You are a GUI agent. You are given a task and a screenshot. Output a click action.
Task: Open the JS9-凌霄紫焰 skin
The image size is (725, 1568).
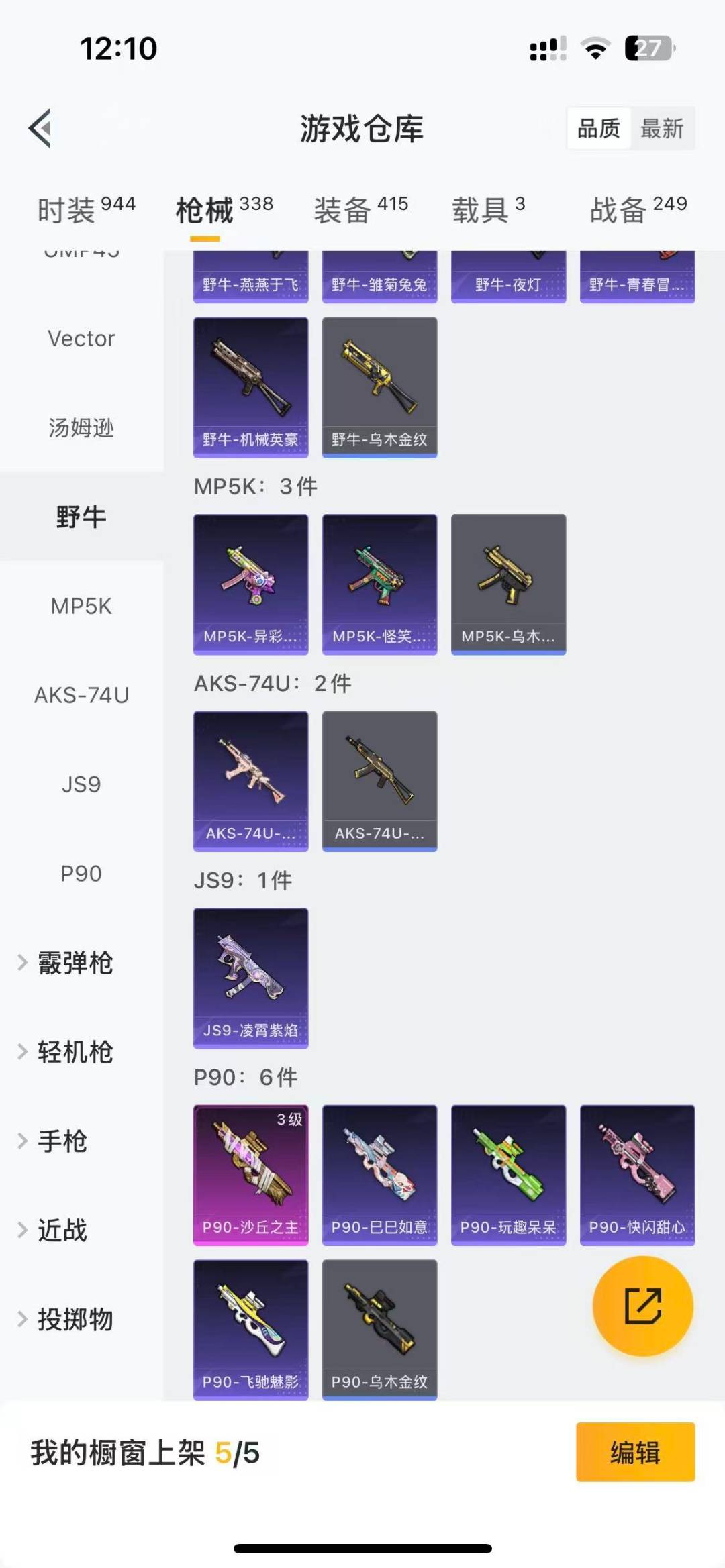coord(250,978)
